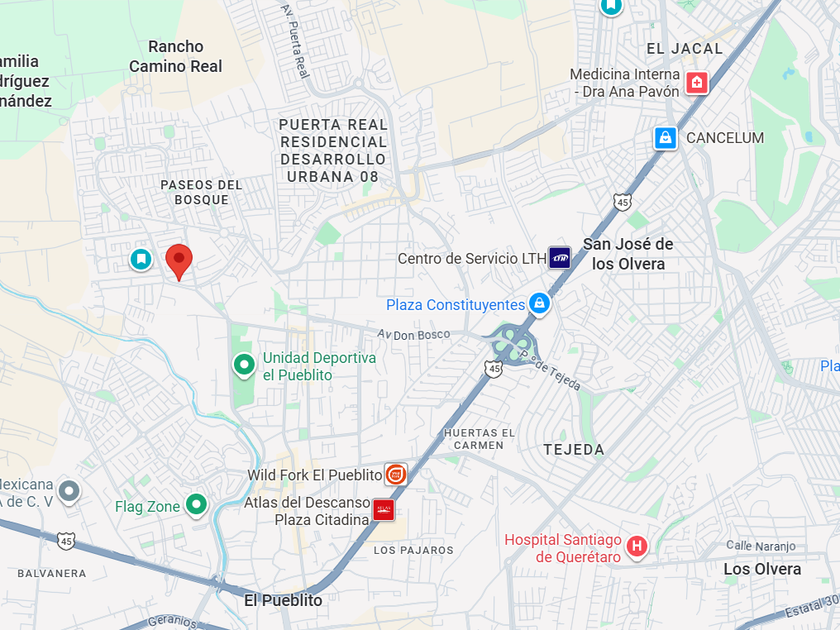Viewport: 840px width, 630px height.
Task: Open the Atlas del Descanso Plaza Citadina marker
Action: click(384, 510)
